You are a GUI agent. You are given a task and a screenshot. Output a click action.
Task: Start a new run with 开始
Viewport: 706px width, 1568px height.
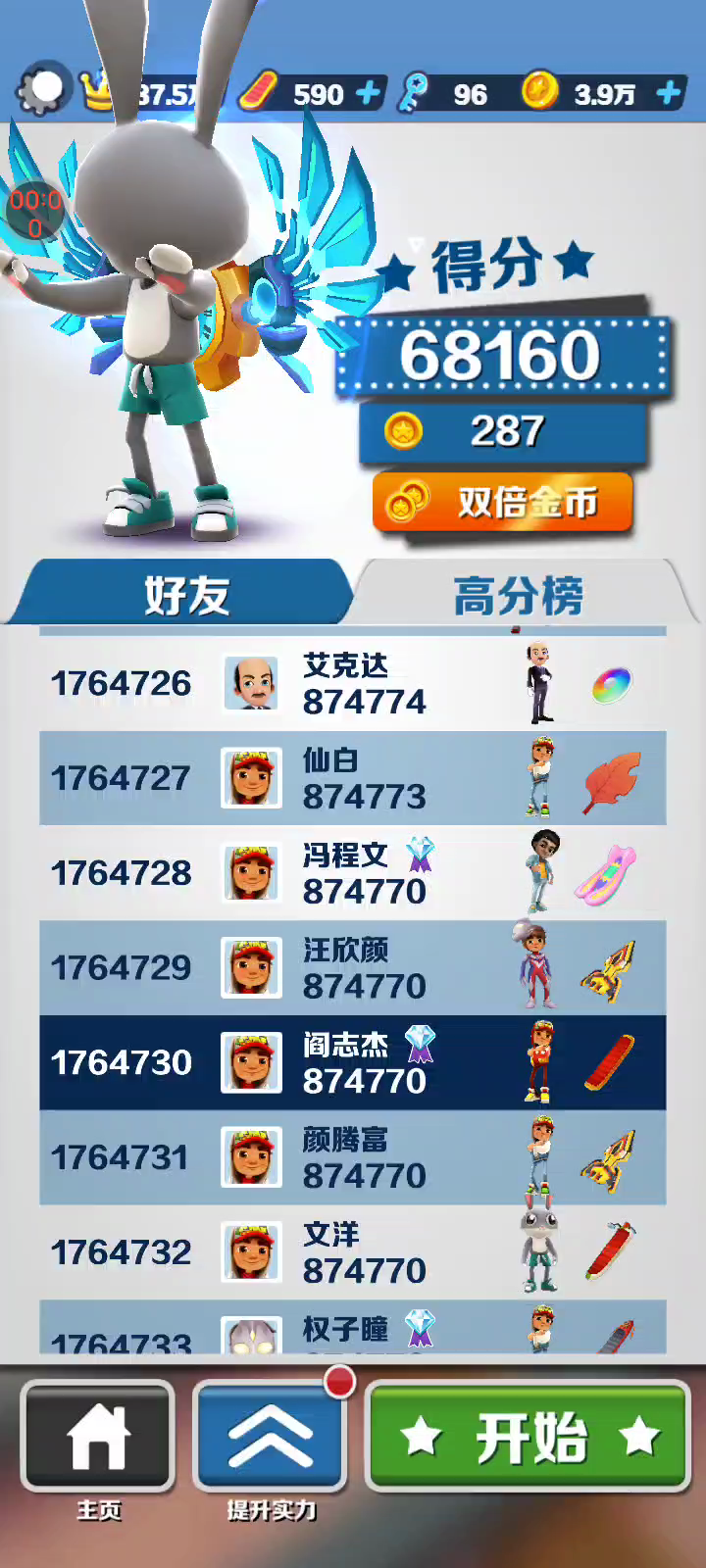tap(529, 1437)
